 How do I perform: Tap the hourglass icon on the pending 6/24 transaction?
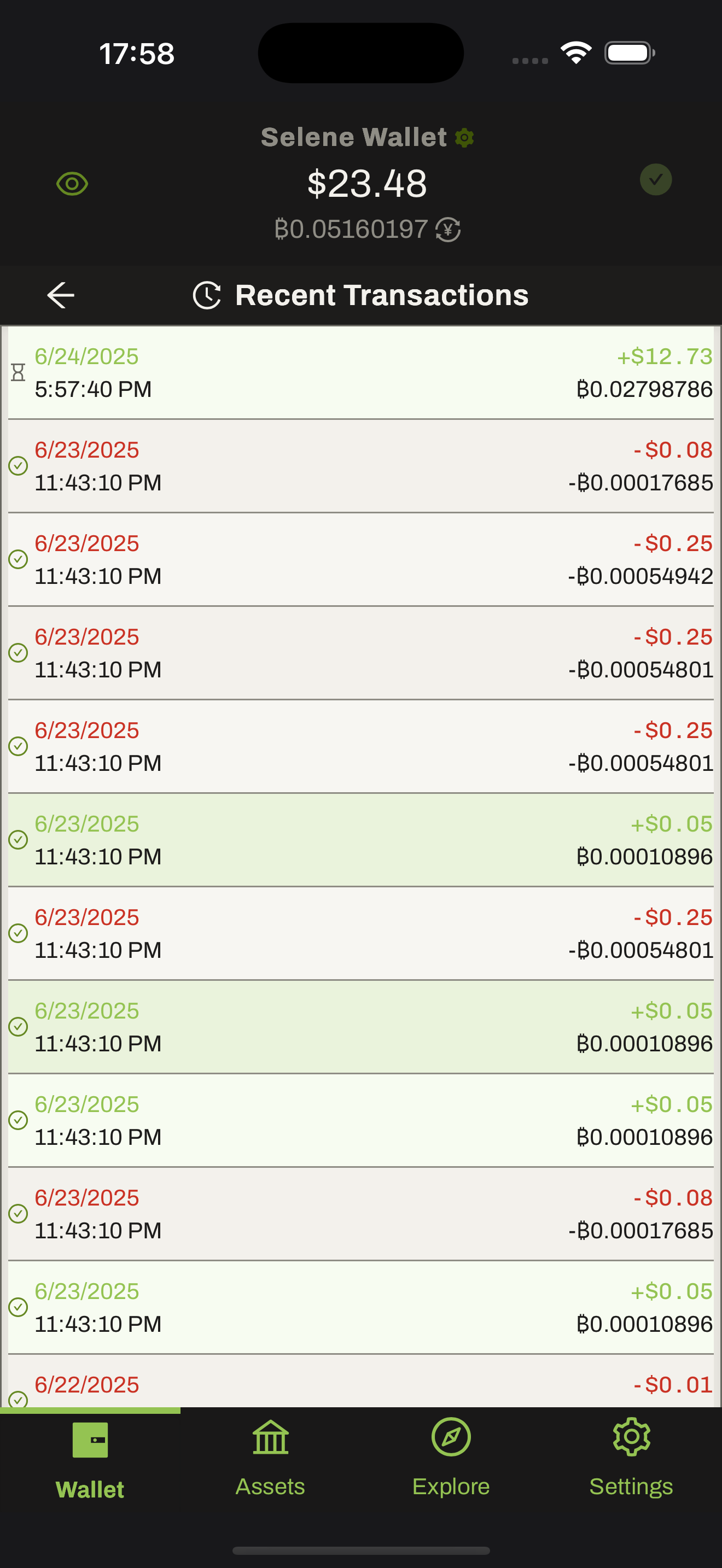(18, 372)
